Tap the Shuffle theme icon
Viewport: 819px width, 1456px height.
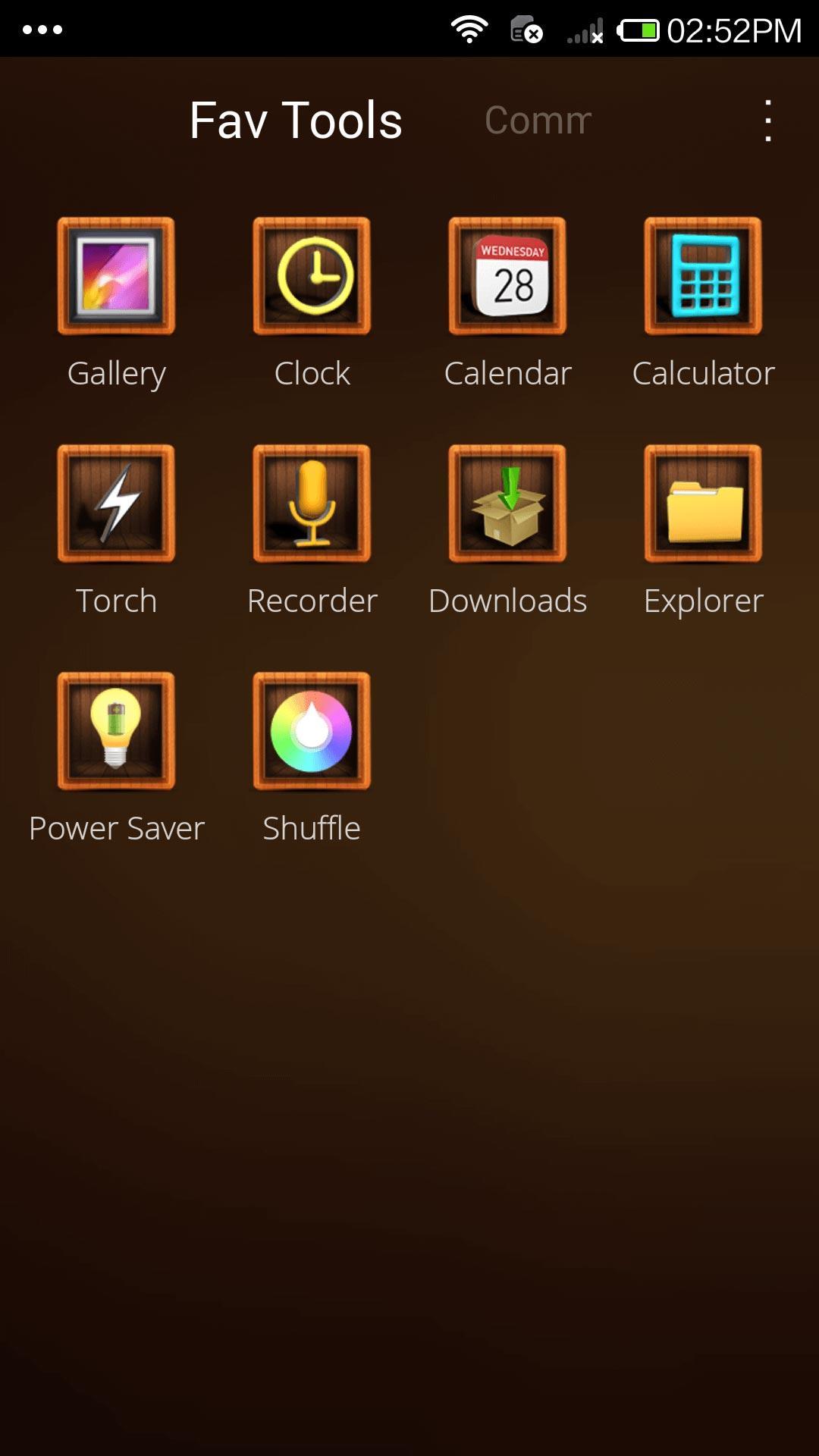[x=312, y=731]
